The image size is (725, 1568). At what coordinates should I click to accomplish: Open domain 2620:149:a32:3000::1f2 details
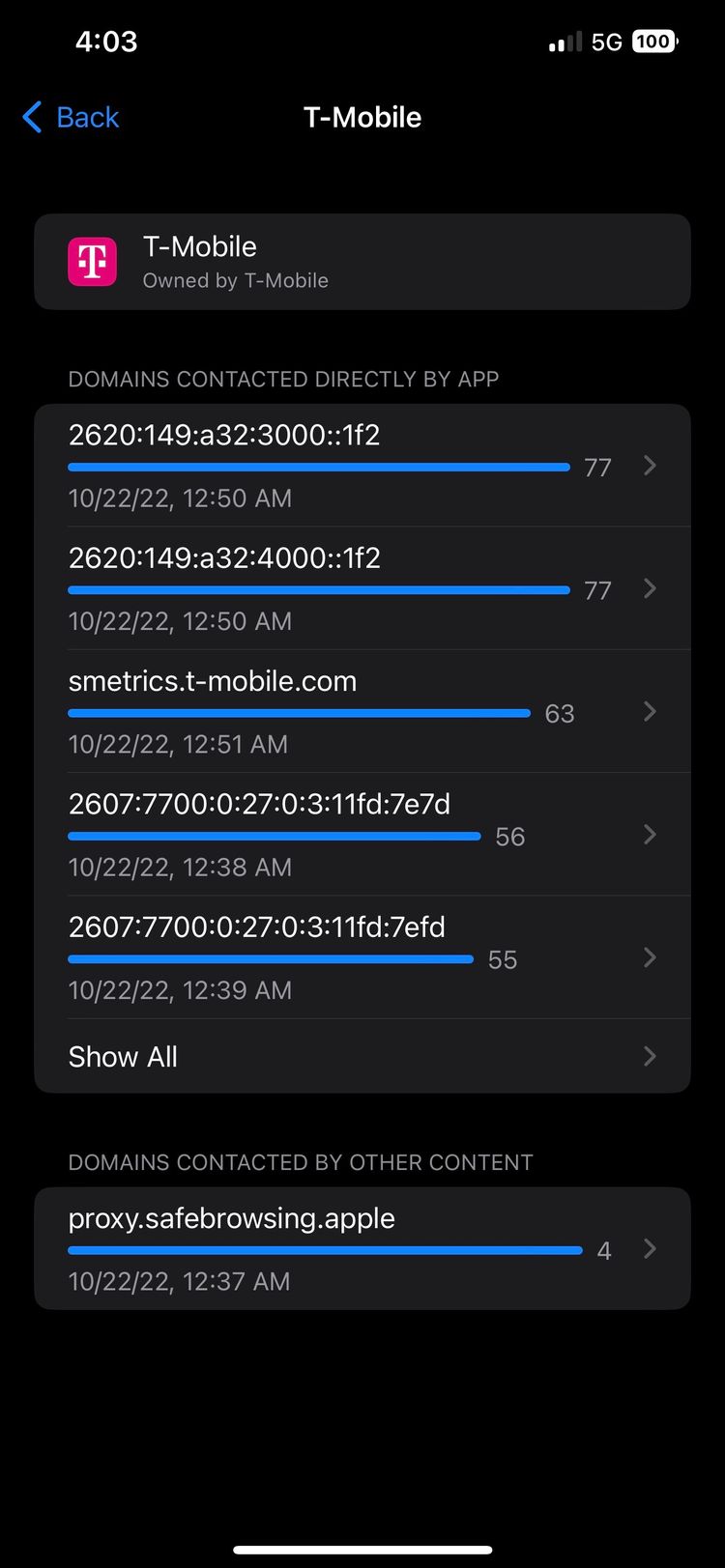click(362, 466)
